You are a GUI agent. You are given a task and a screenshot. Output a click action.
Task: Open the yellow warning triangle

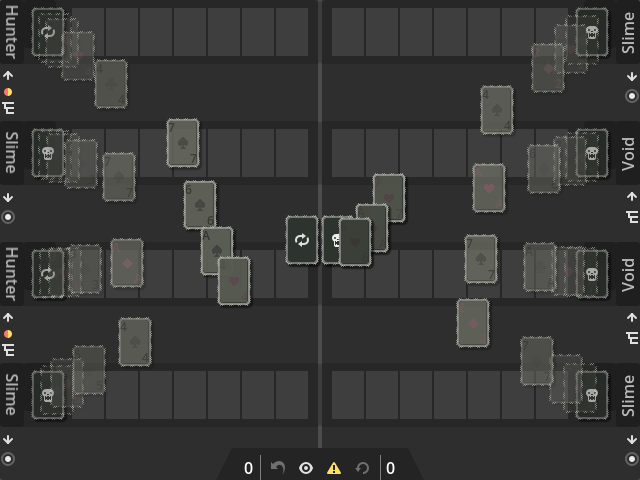pyautogui.click(x=334, y=468)
